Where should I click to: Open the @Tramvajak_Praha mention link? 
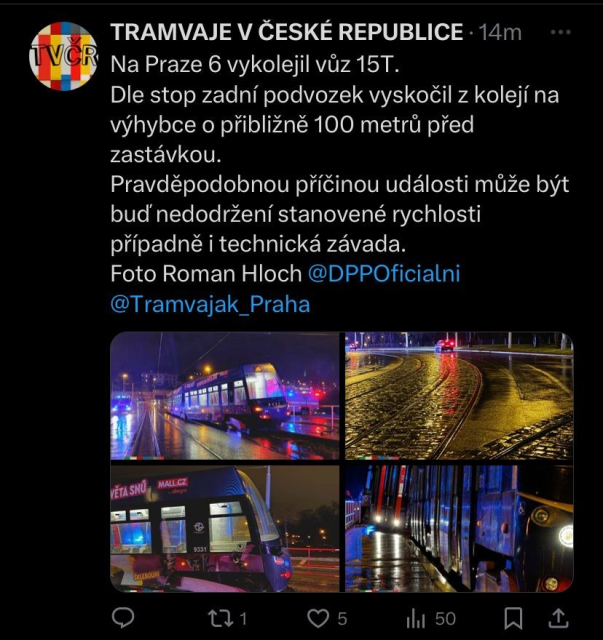[210, 304]
